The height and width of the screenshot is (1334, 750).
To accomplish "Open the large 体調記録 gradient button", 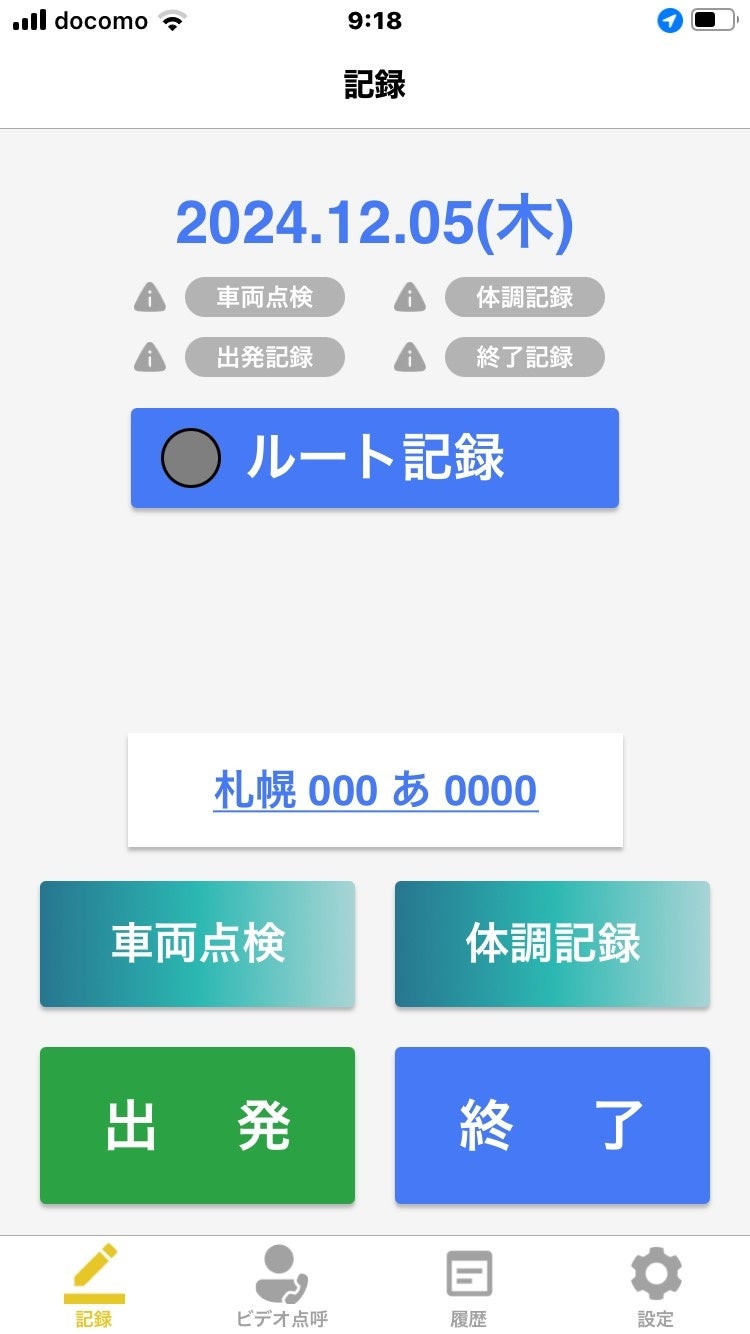I will click(552, 944).
